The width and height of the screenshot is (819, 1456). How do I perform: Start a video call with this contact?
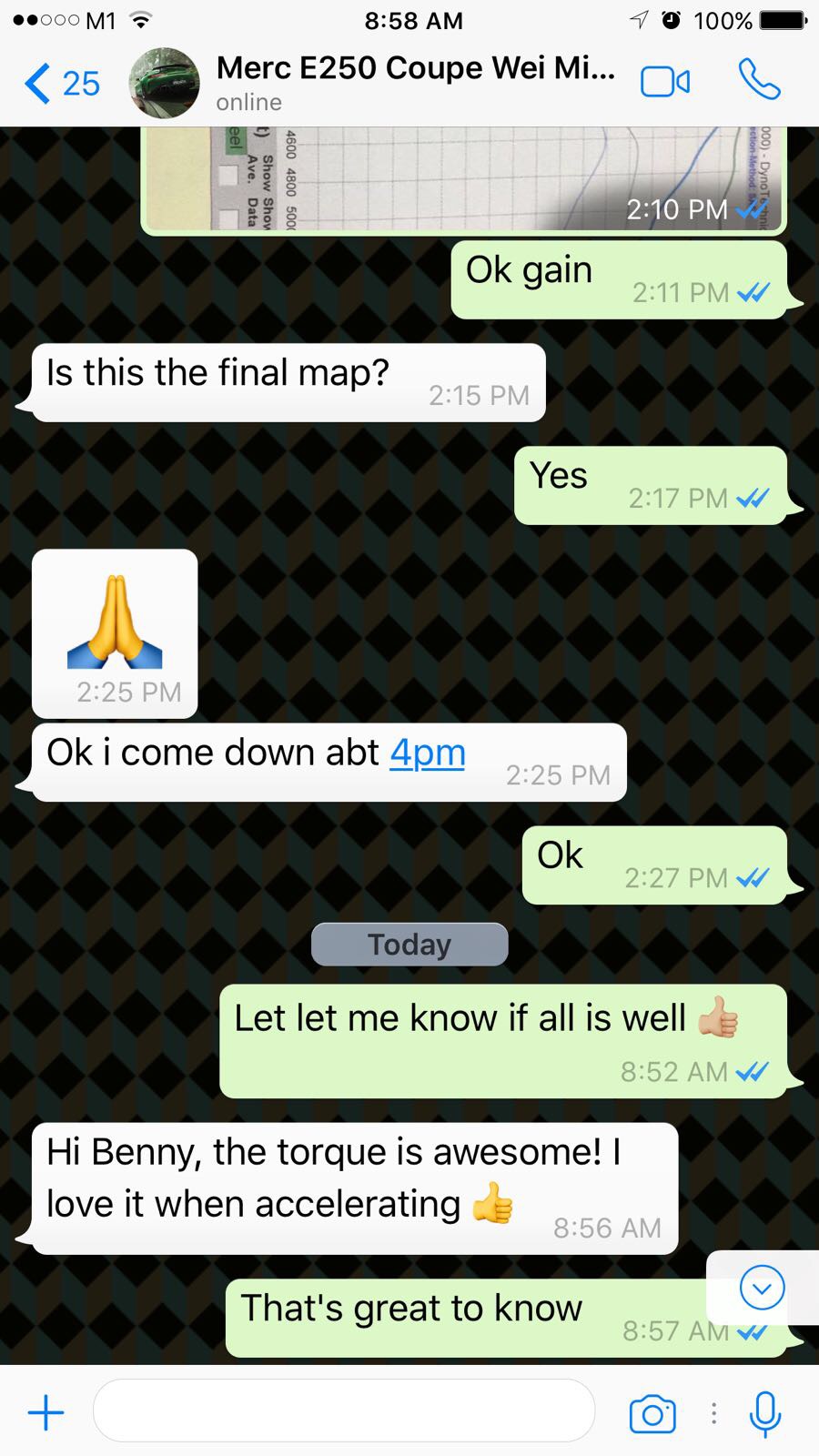coord(665,82)
